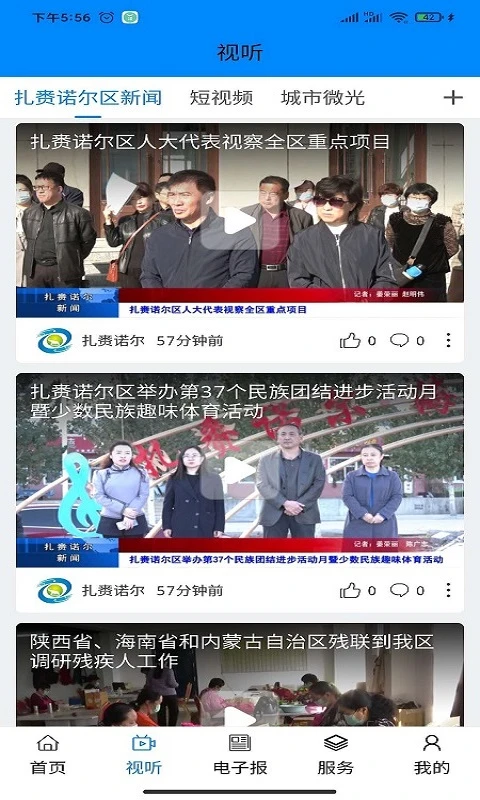This screenshot has height=800, width=480.
Task: Tap the 视听 bottom navigation tab
Action: (x=144, y=756)
